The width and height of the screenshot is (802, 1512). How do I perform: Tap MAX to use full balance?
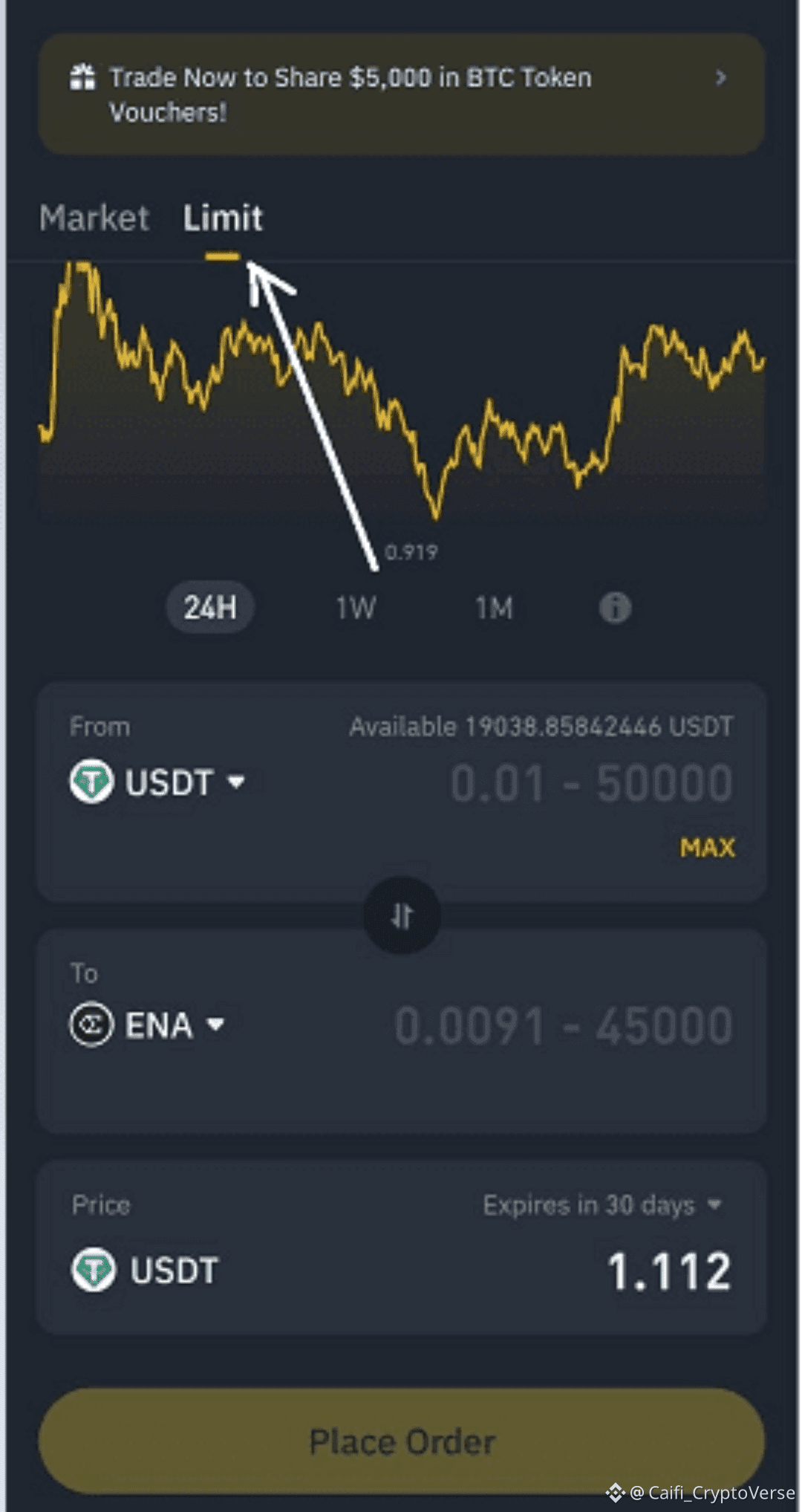pos(707,848)
